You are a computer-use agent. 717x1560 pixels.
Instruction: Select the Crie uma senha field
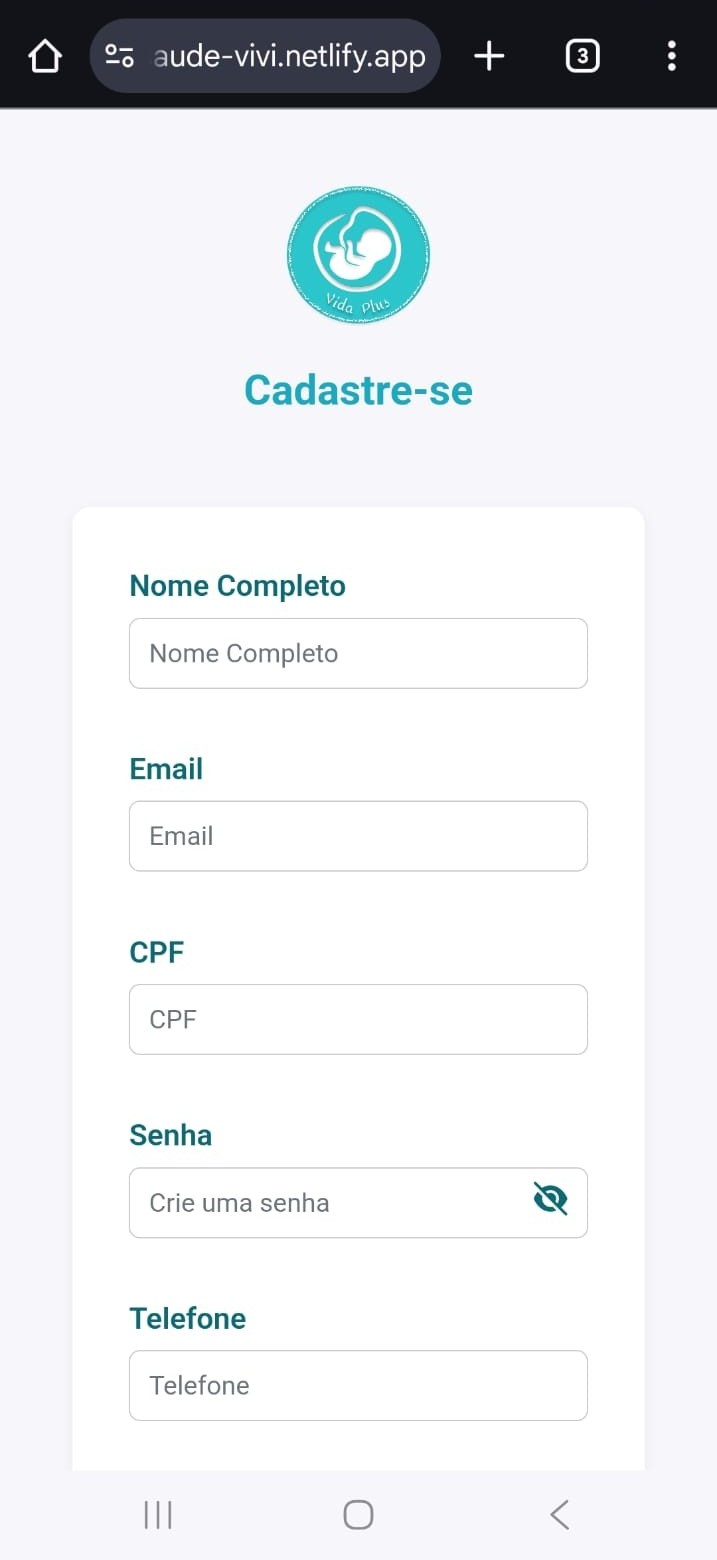(x=330, y=1202)
